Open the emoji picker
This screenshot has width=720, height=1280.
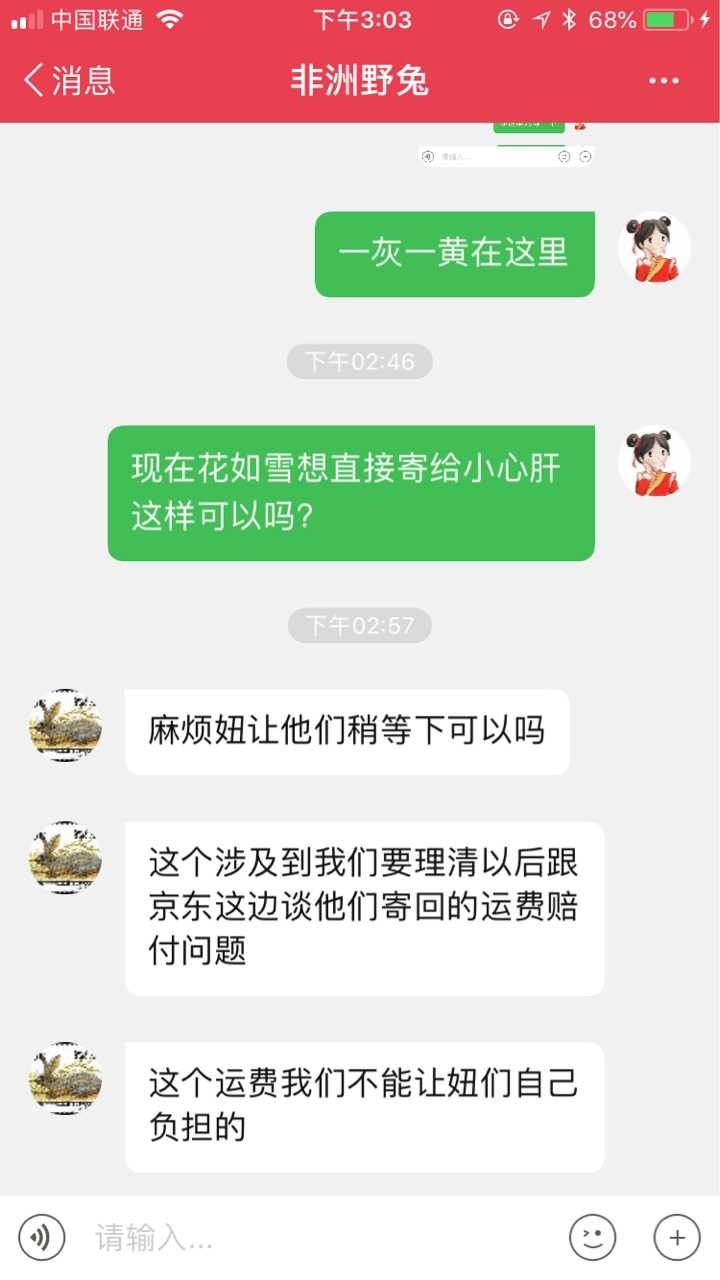click(593, 1238)
